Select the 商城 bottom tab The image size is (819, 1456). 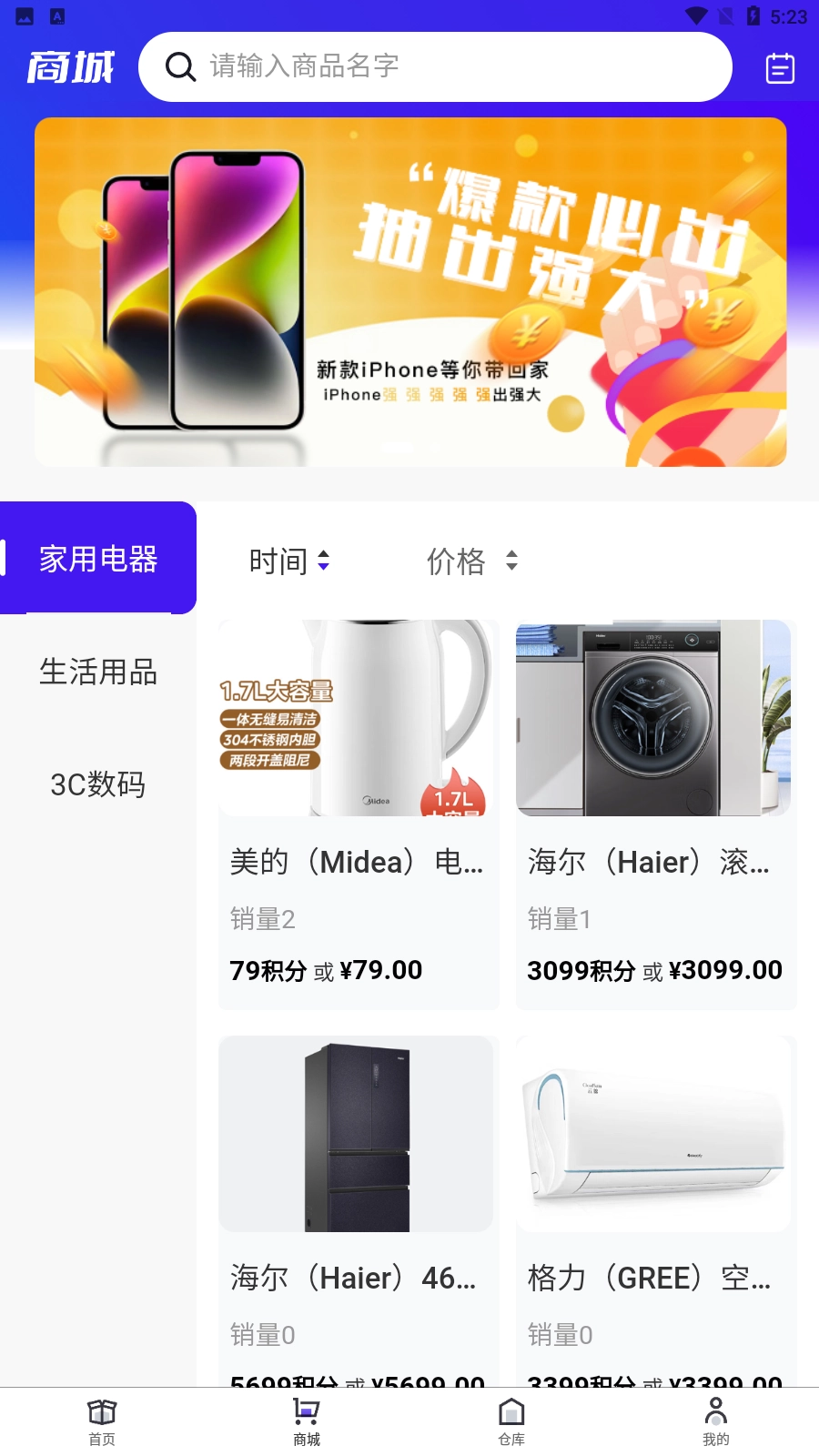click(x=307, y=1421)
